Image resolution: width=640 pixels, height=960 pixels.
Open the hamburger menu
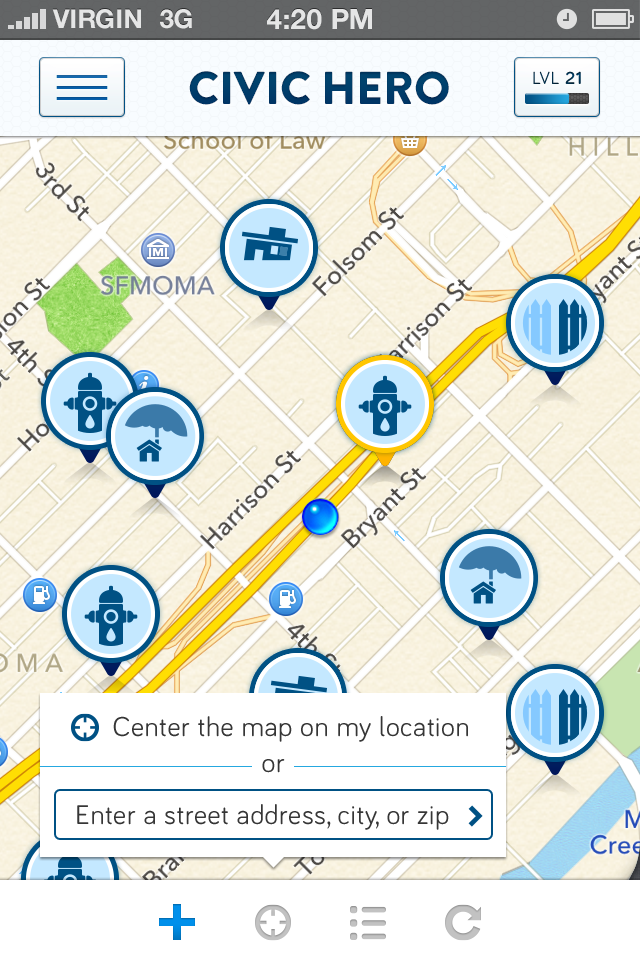82,87
